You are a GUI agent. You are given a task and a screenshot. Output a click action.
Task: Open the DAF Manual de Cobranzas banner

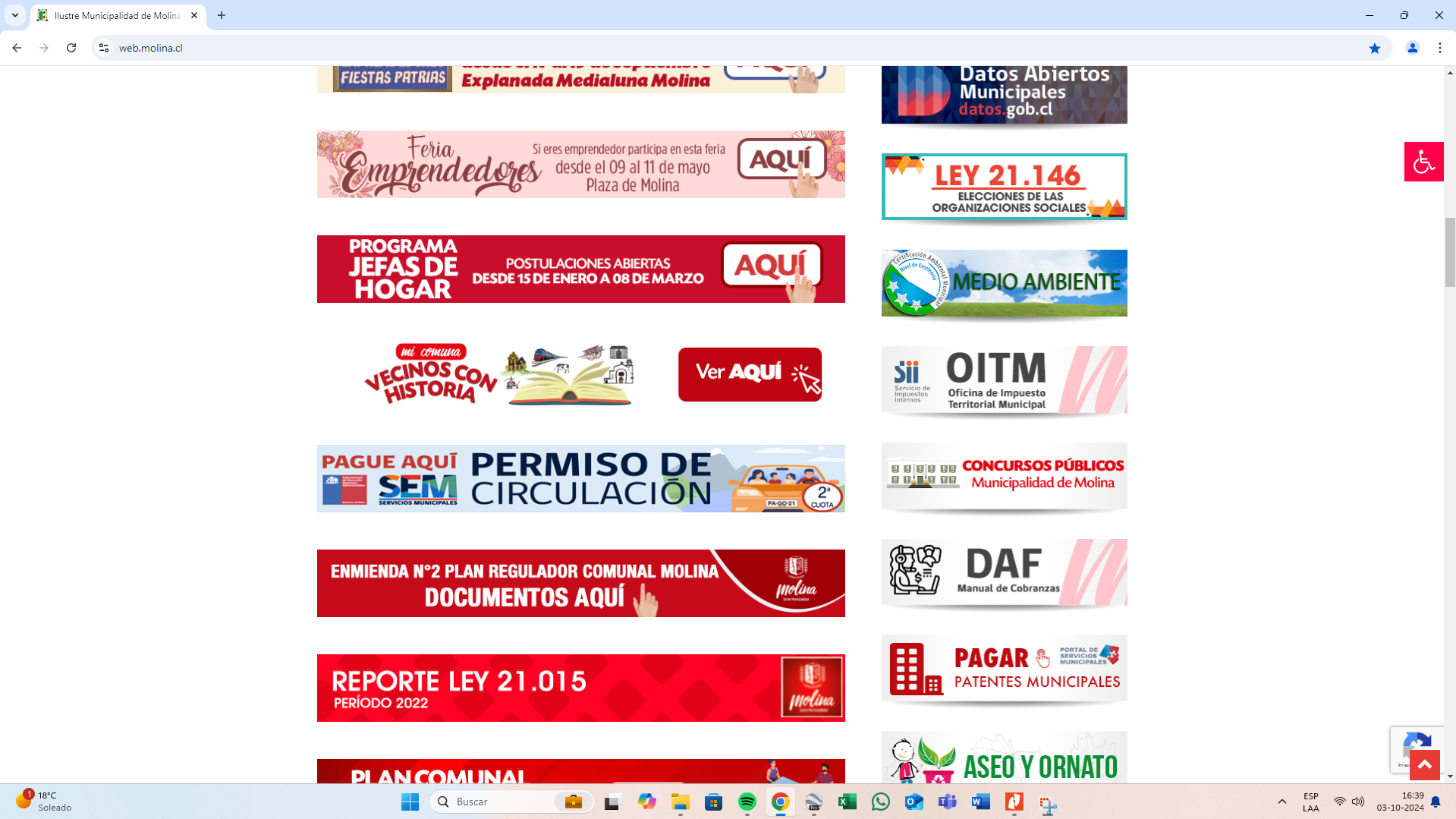(x=1004, y=572)
